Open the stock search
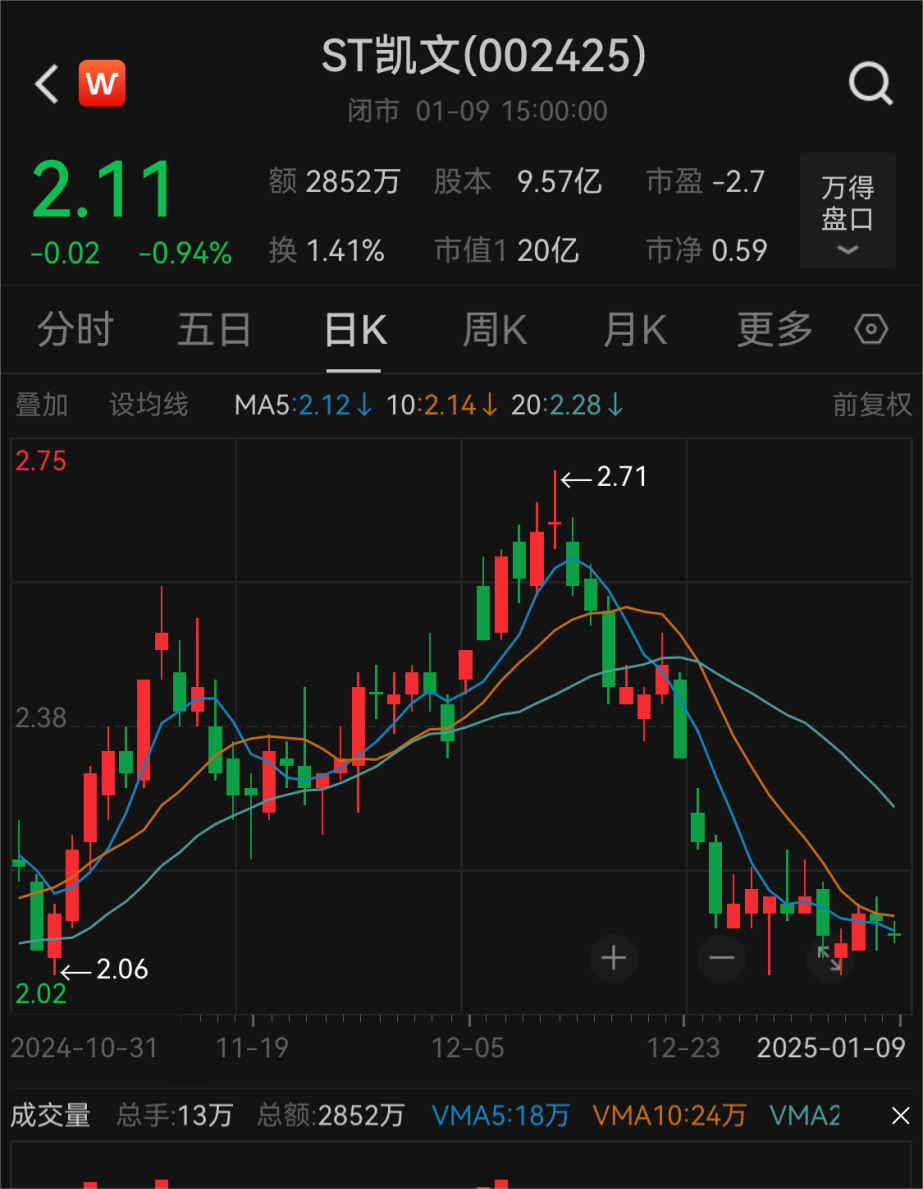923x1189 pixels. pos(870,84)
